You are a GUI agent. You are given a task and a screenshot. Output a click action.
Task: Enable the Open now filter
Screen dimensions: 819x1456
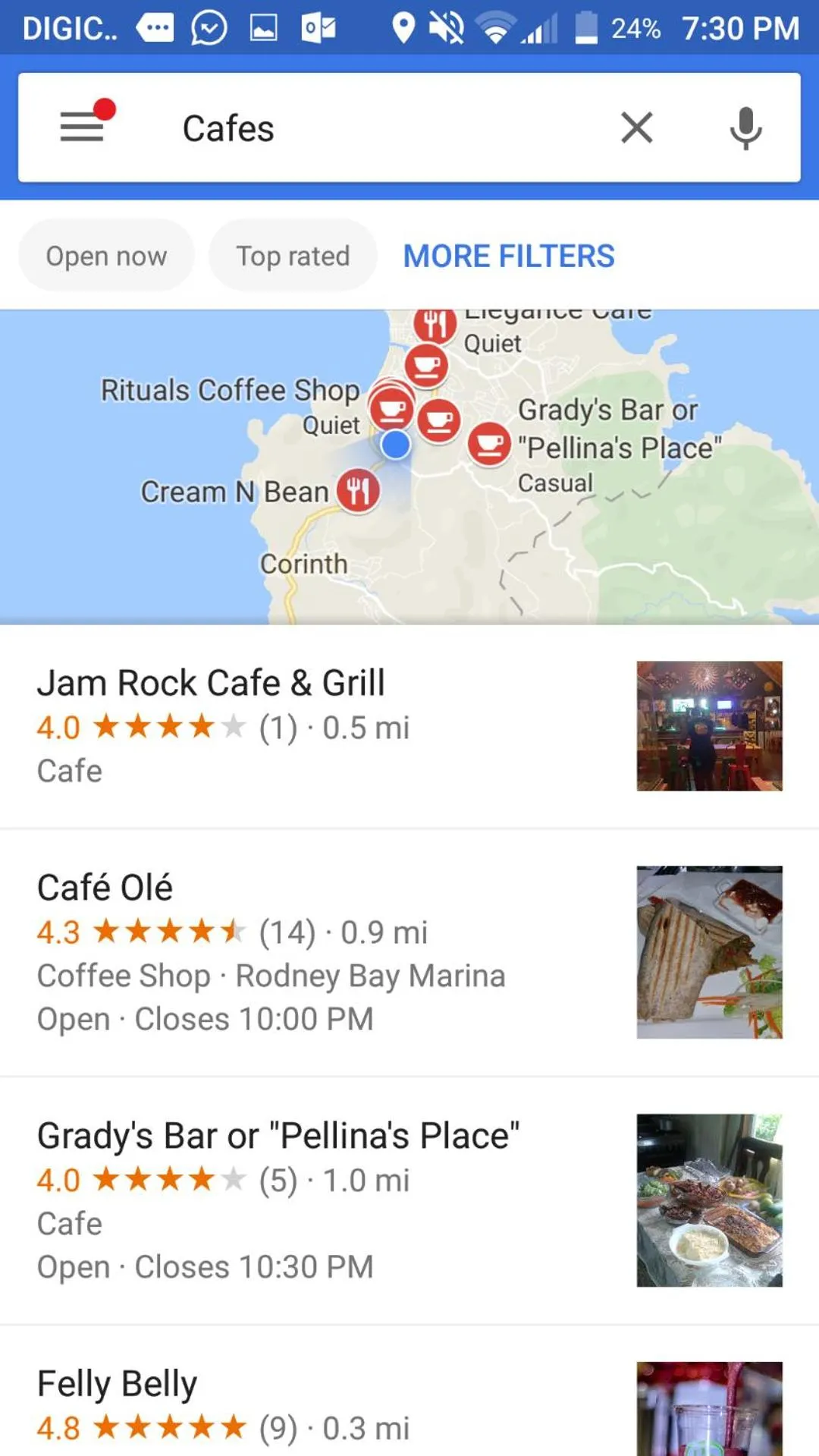(x=105, y=255)
